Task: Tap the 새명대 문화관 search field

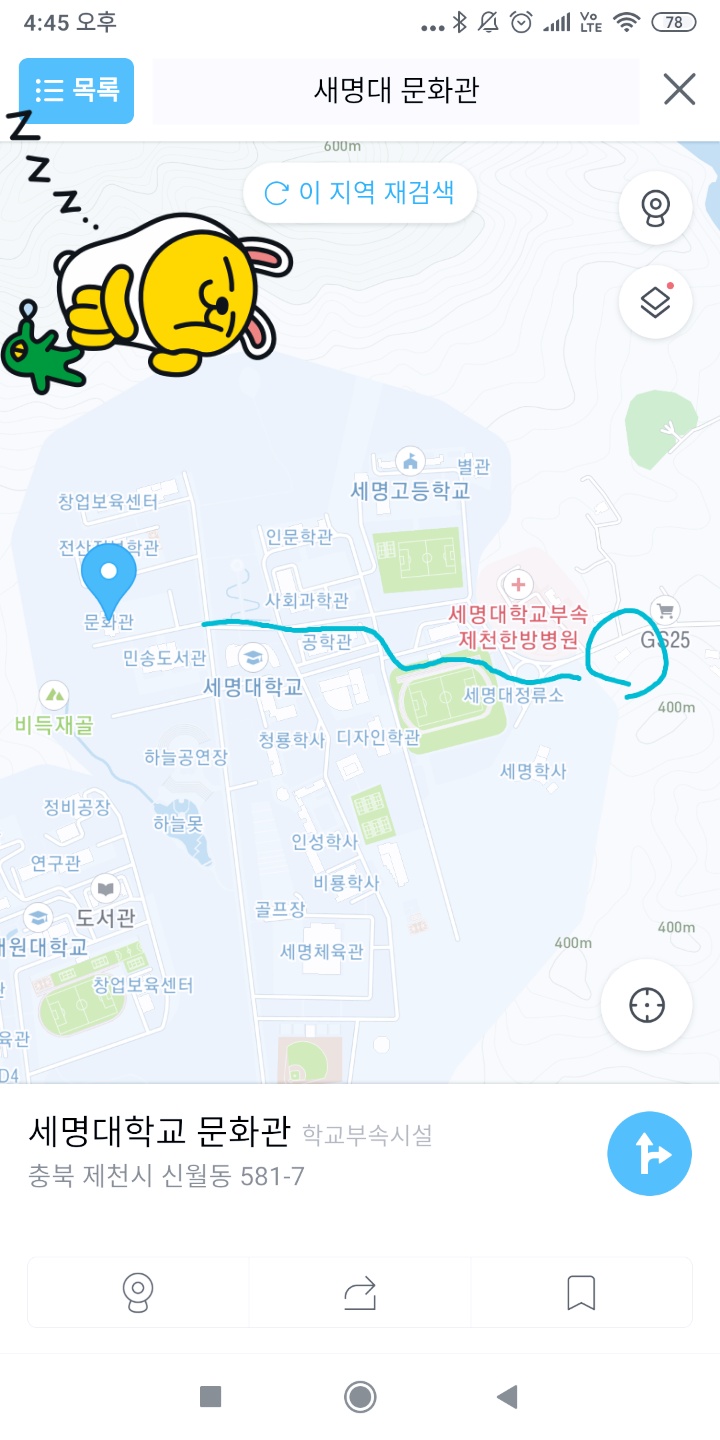Action: (396, 91)
